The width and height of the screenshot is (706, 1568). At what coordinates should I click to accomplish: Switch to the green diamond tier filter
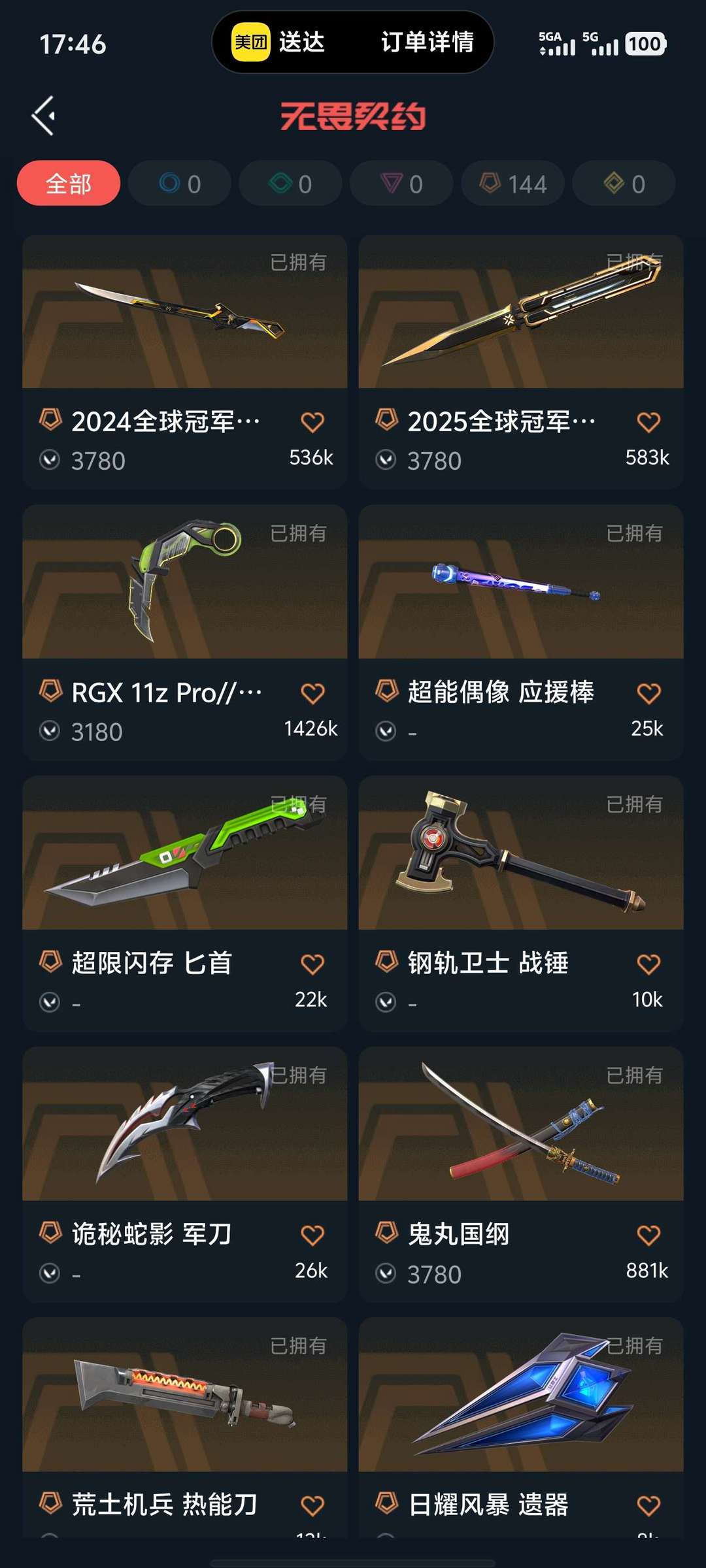(291, 184)
